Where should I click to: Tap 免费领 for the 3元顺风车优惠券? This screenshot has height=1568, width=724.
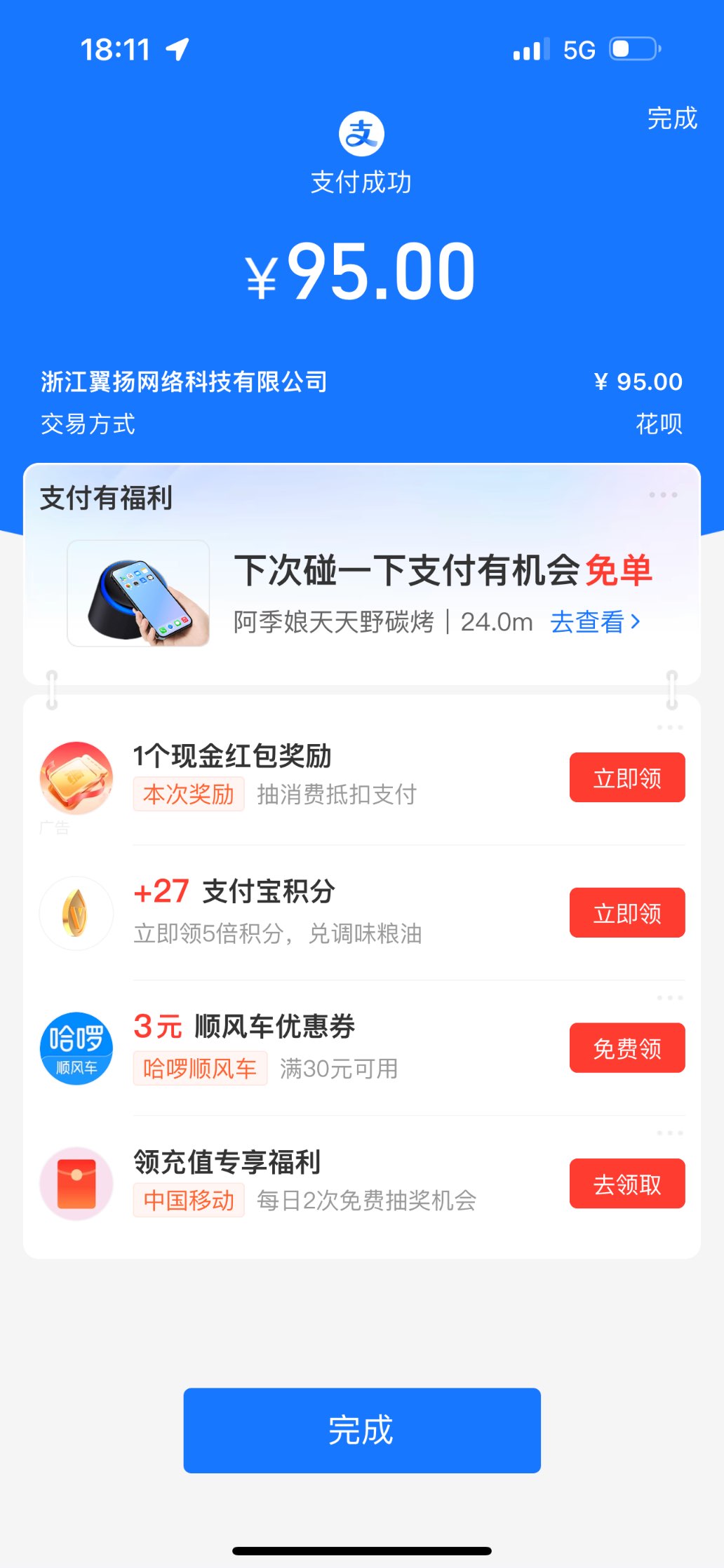pos(626,1048)
